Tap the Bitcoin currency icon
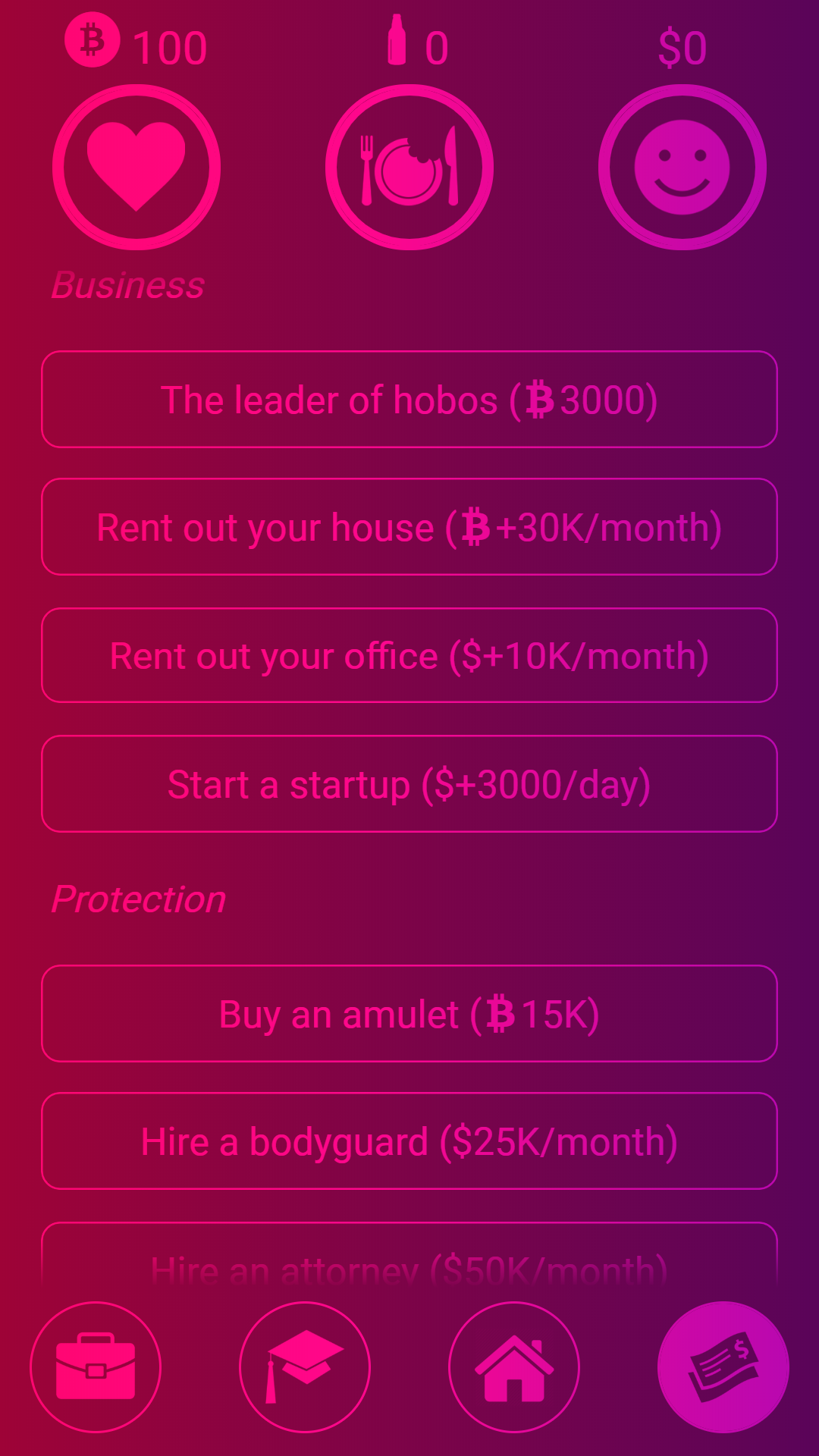 [x=93, y=42]
